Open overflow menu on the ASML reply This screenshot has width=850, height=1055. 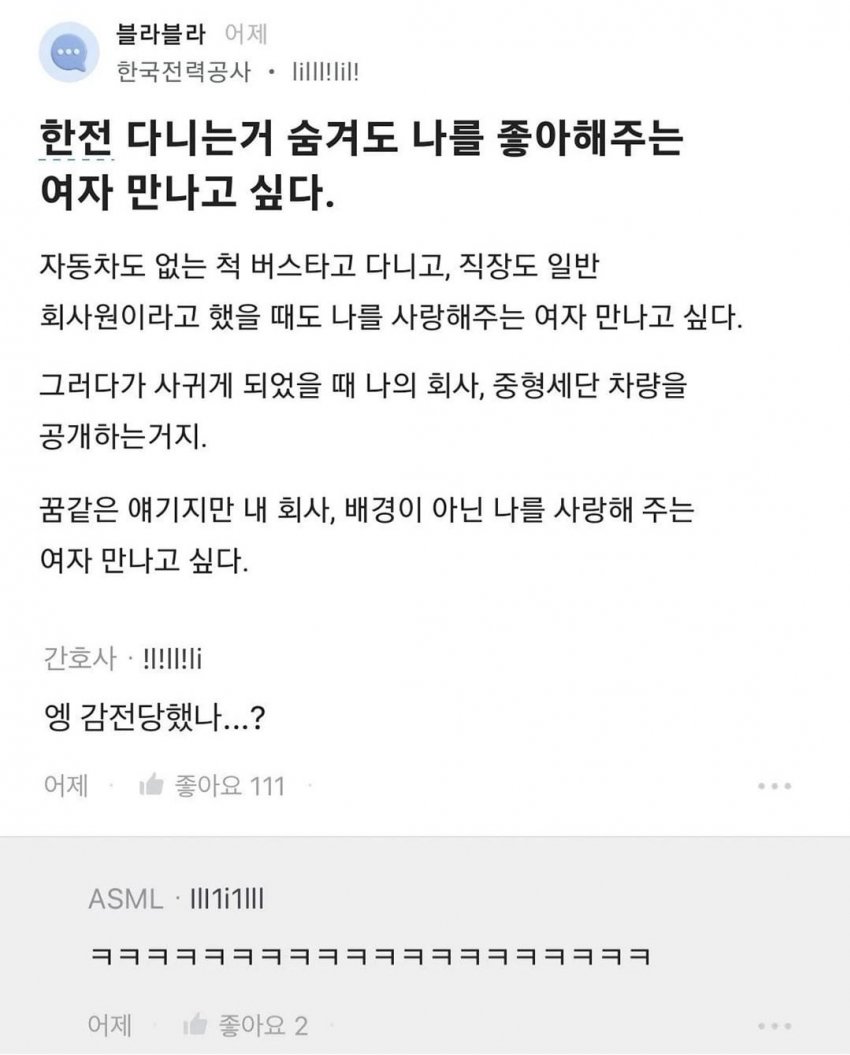[x=774, y=1026]
